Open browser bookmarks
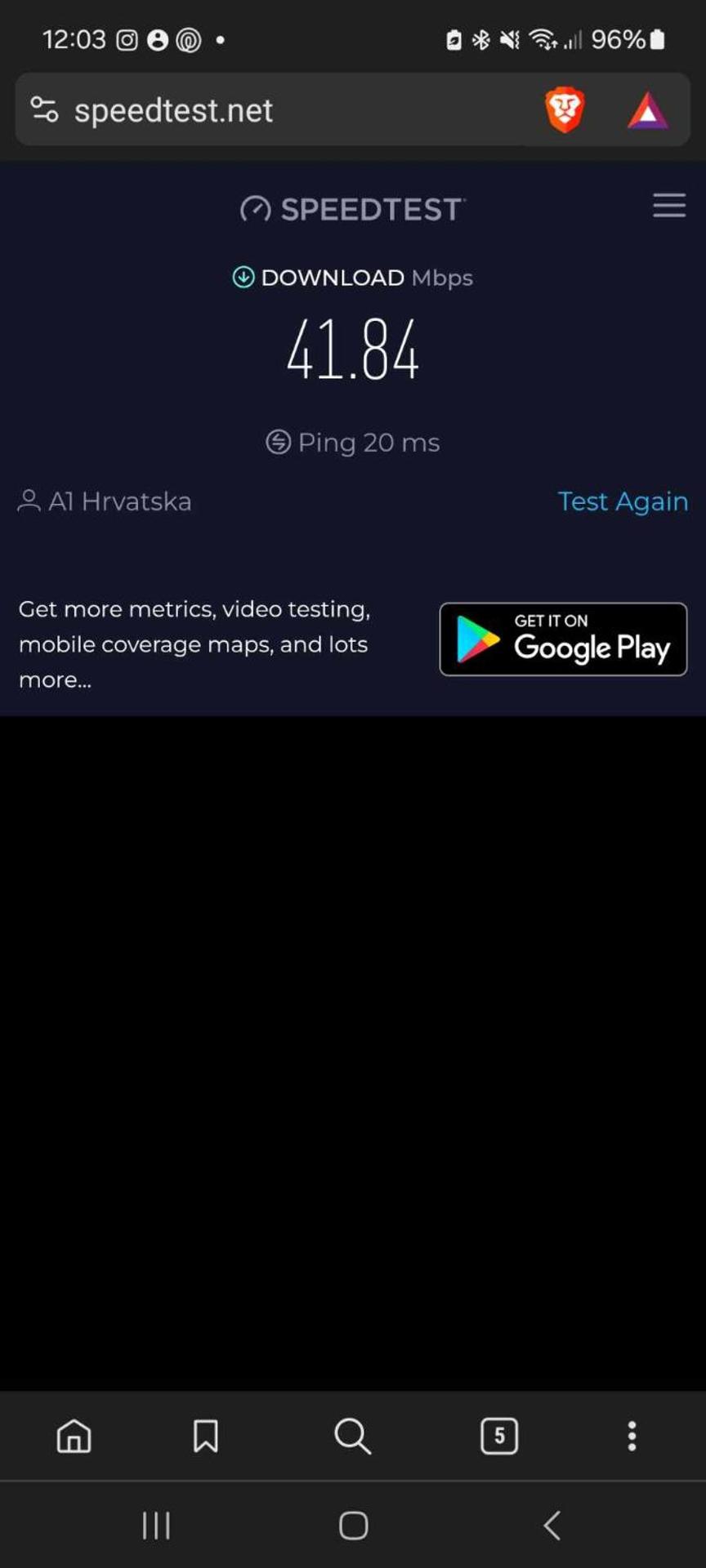The width and height of the screenshot is (706, 1568). (x=205, y=1436)
